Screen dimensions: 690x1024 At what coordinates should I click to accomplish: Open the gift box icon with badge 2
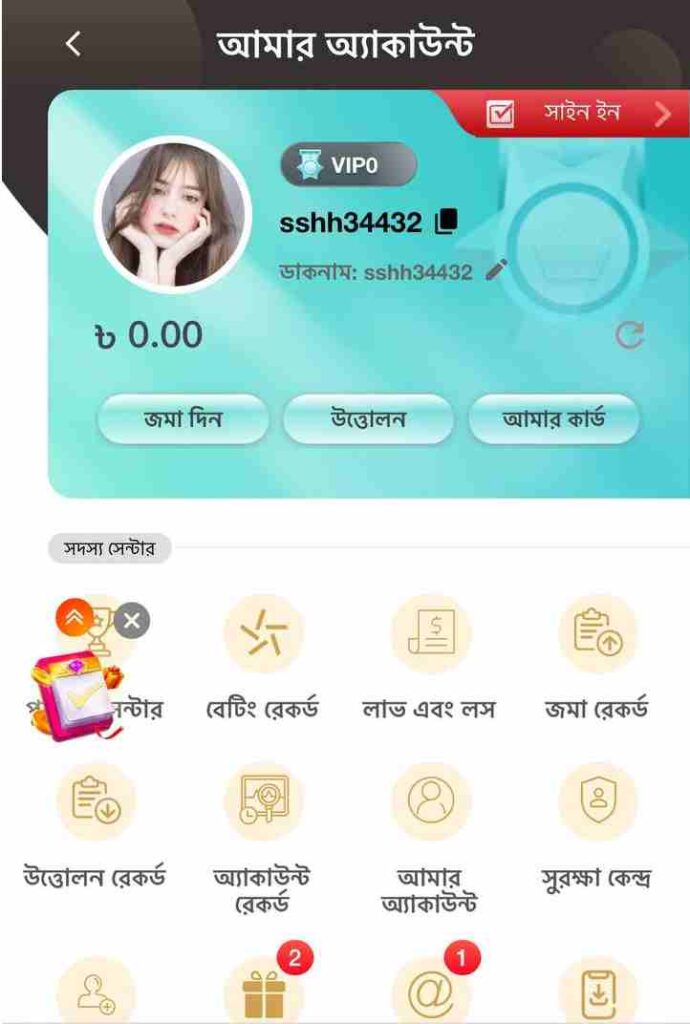pos(263,992)
